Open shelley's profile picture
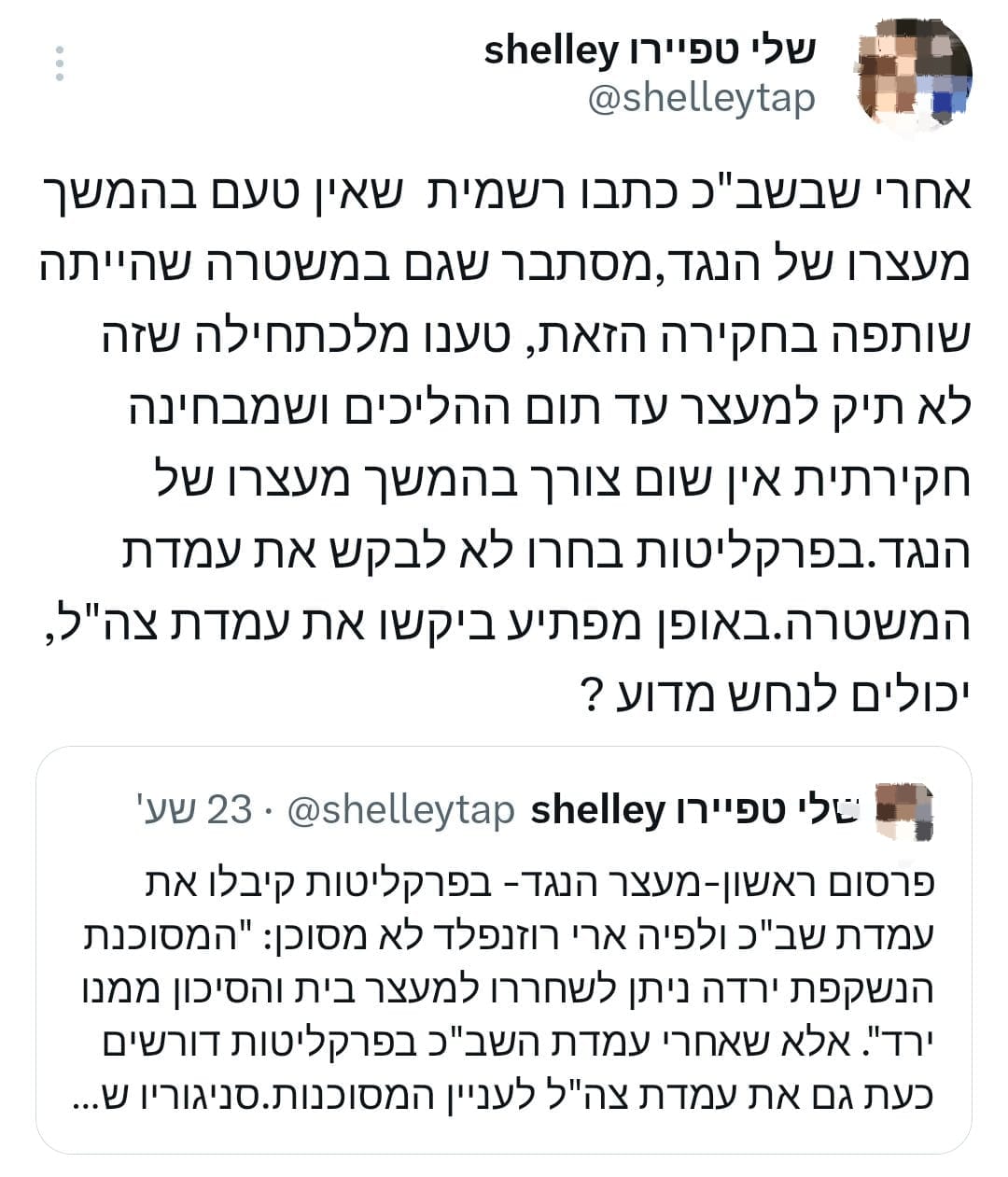 click(x=914, y=76)
